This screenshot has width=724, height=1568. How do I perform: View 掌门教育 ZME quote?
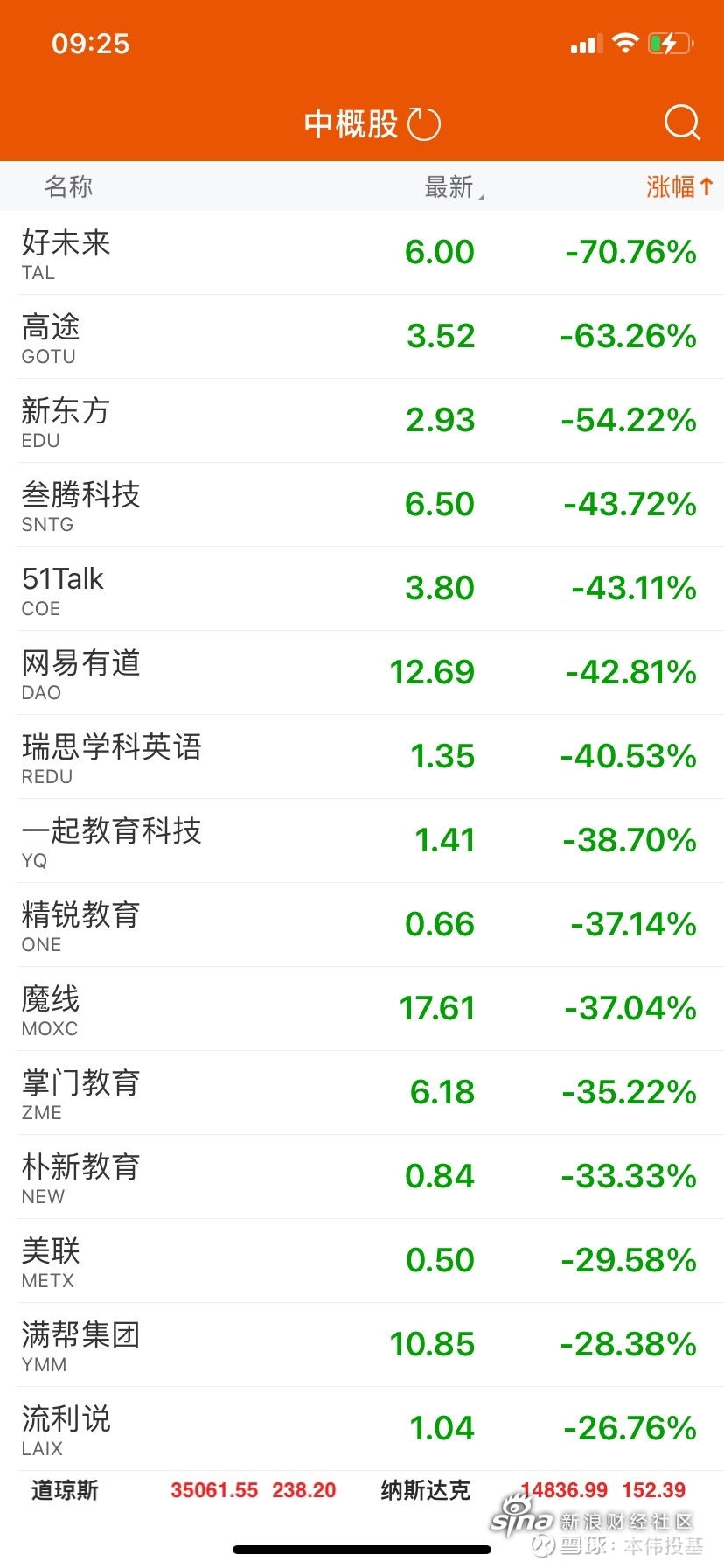coord(362,1093)
